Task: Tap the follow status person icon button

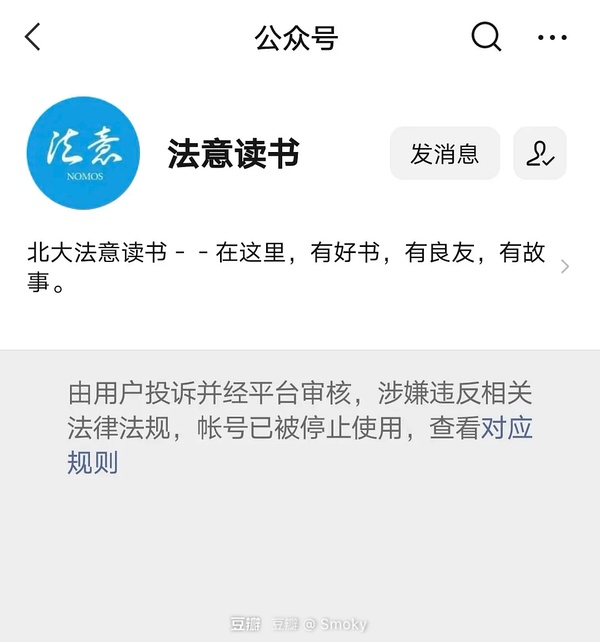Action: coord(540,154)
